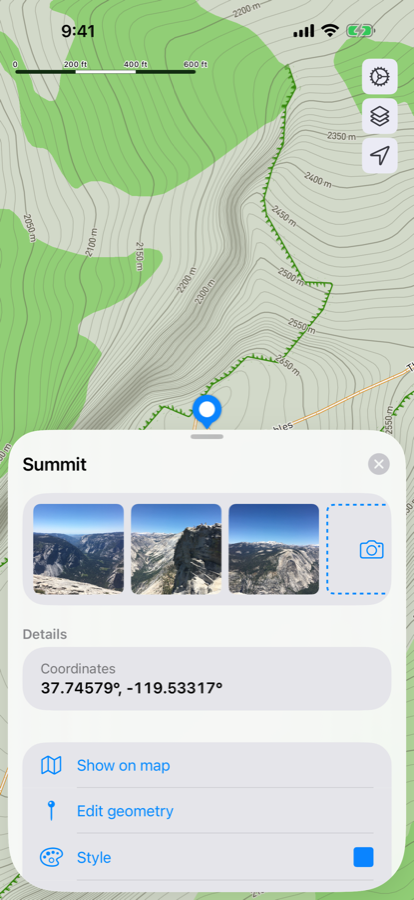The height and width of the screenshot is (900, 414).
Task: Open the first summit valley photo
Action: click(x=78, y=549)
